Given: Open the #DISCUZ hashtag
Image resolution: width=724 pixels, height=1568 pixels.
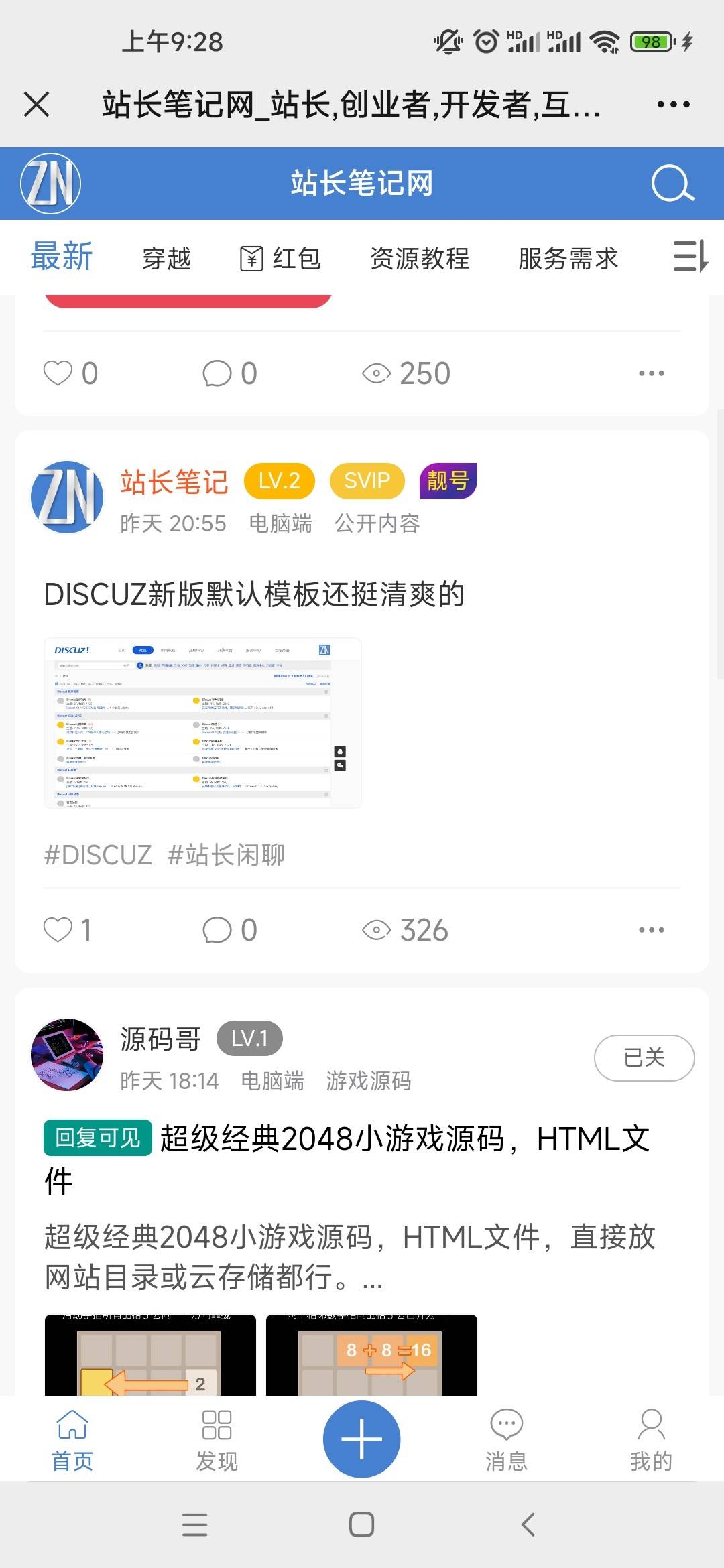Looking at the screenshot, I should click(x=98, y=855).
